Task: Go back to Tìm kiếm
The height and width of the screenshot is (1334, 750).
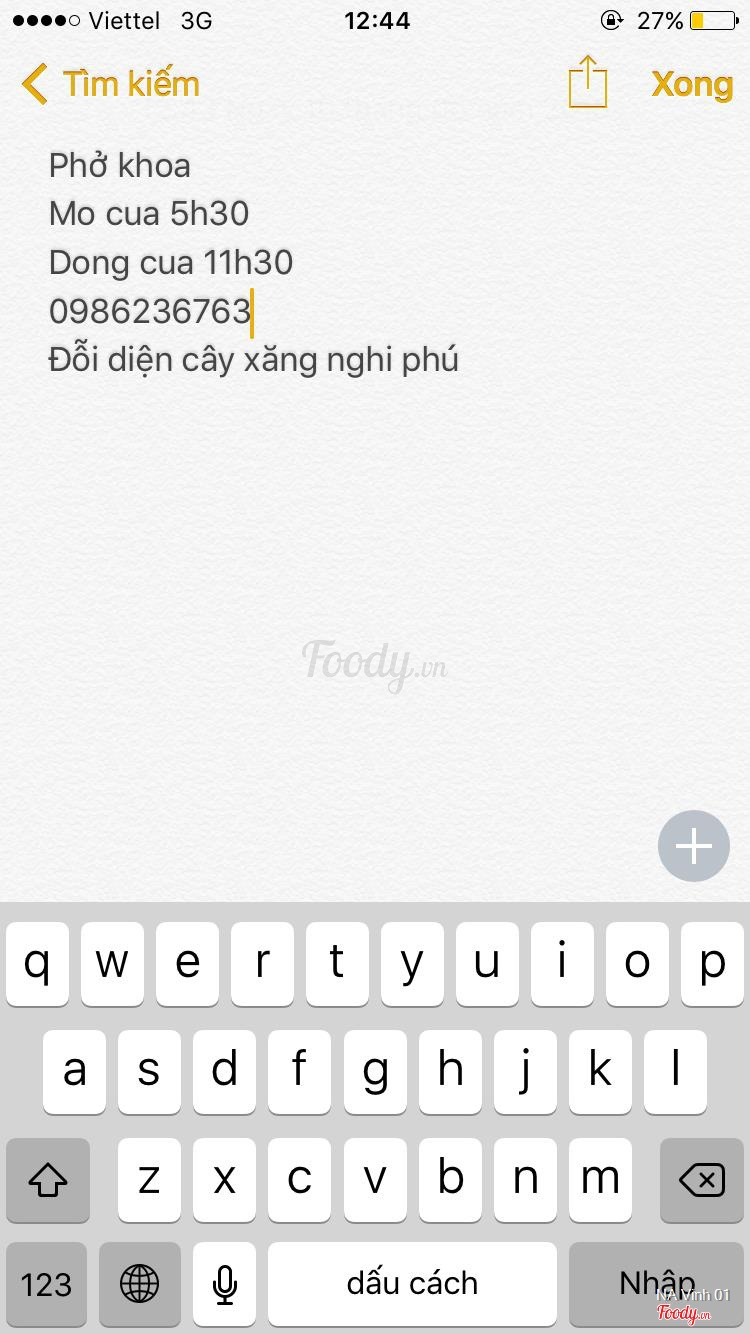Action: pyautogui.click(x=110, y=84)
